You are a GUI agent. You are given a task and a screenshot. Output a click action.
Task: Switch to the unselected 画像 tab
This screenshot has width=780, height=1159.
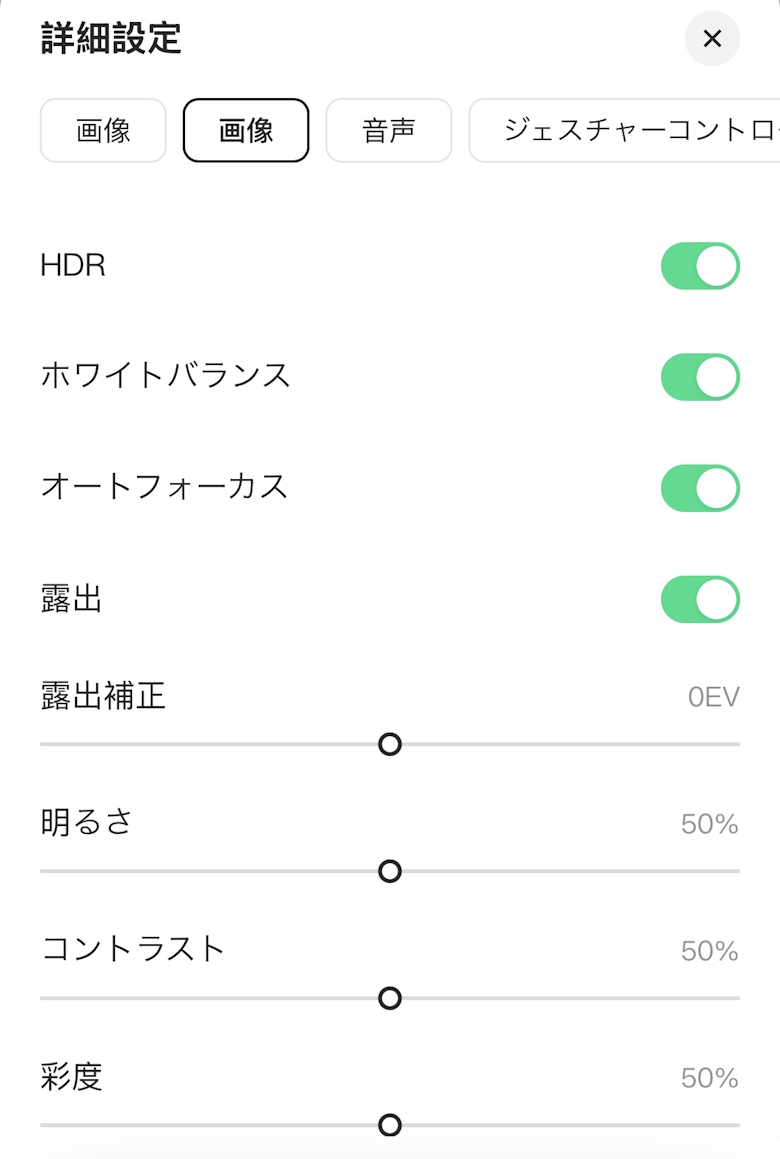point(103,130)
